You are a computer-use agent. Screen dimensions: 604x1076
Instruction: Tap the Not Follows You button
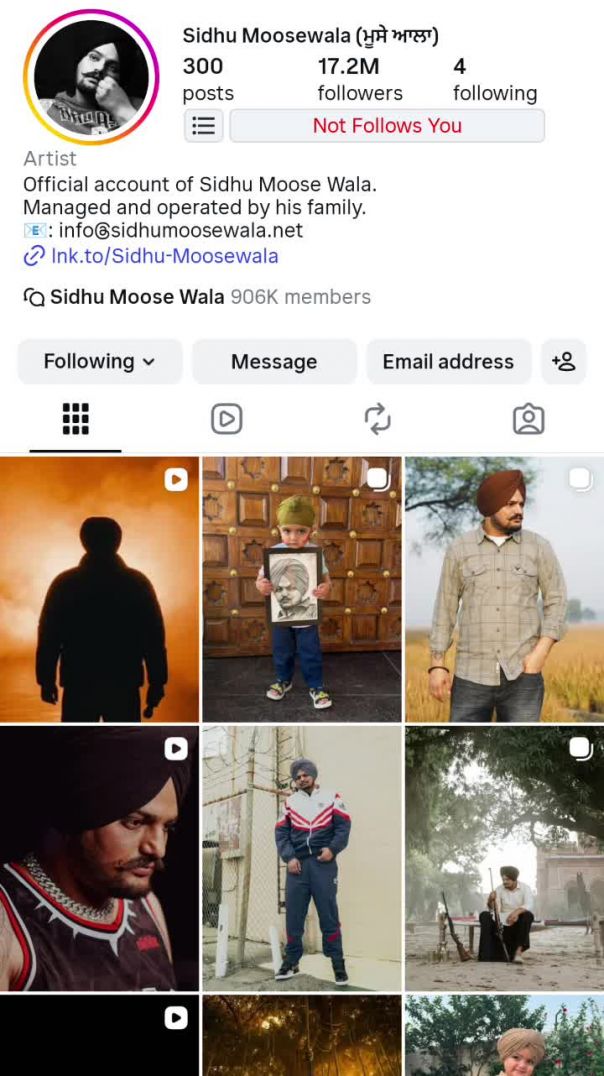[387, 125]
